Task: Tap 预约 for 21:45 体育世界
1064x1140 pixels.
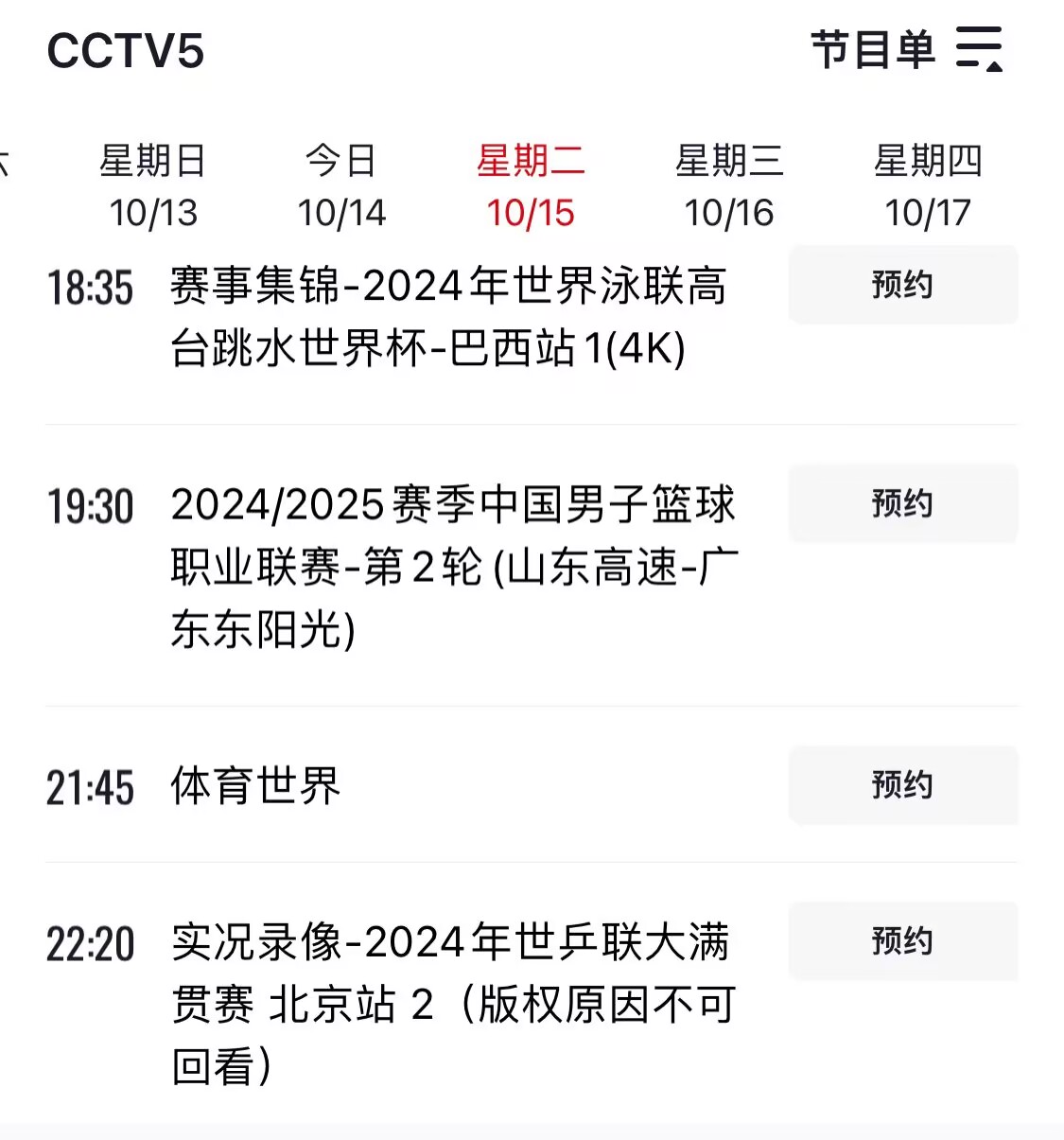Action: (902, 784)
